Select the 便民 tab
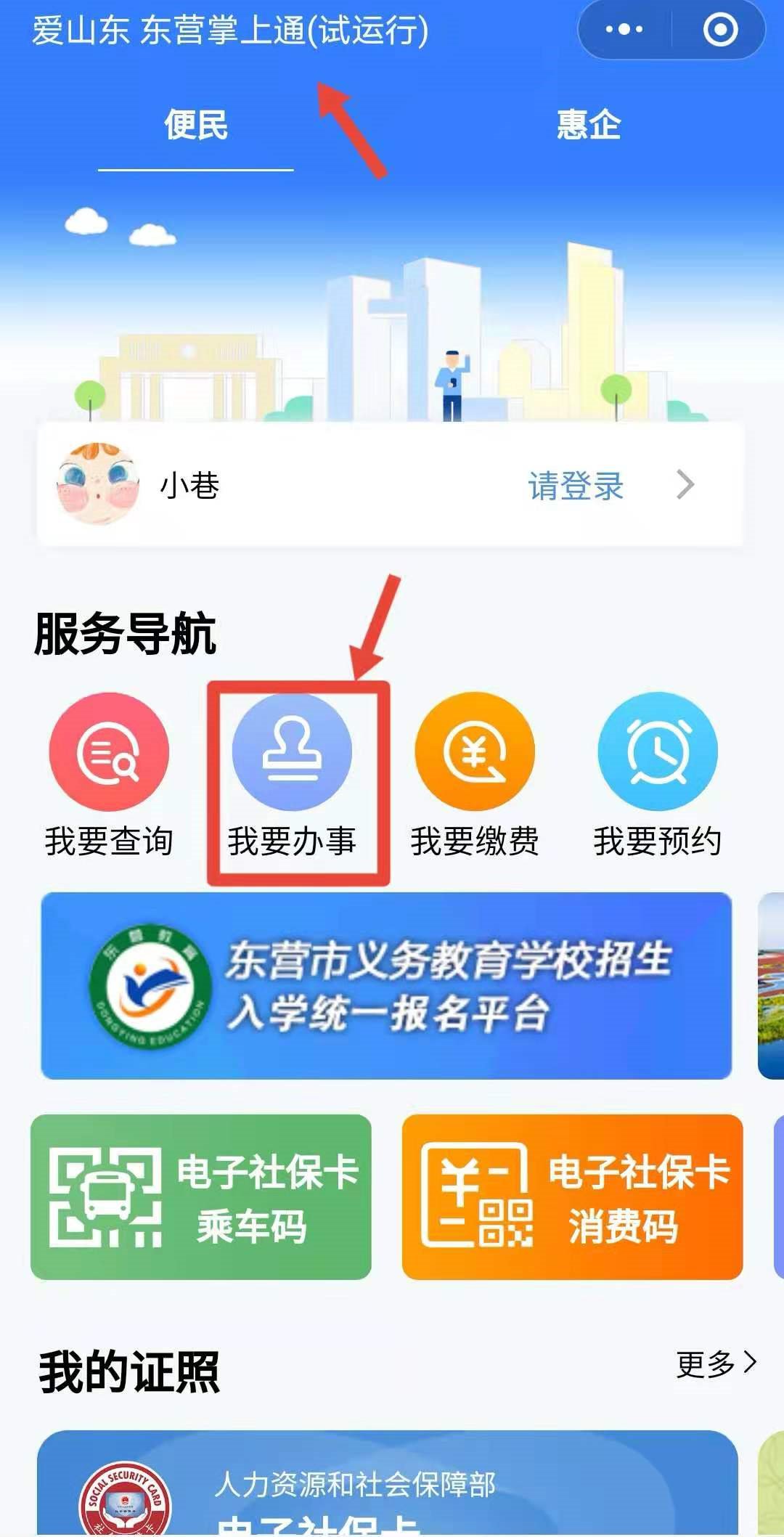Screen dimensions: 784x1537 click(x=195, y=124)
